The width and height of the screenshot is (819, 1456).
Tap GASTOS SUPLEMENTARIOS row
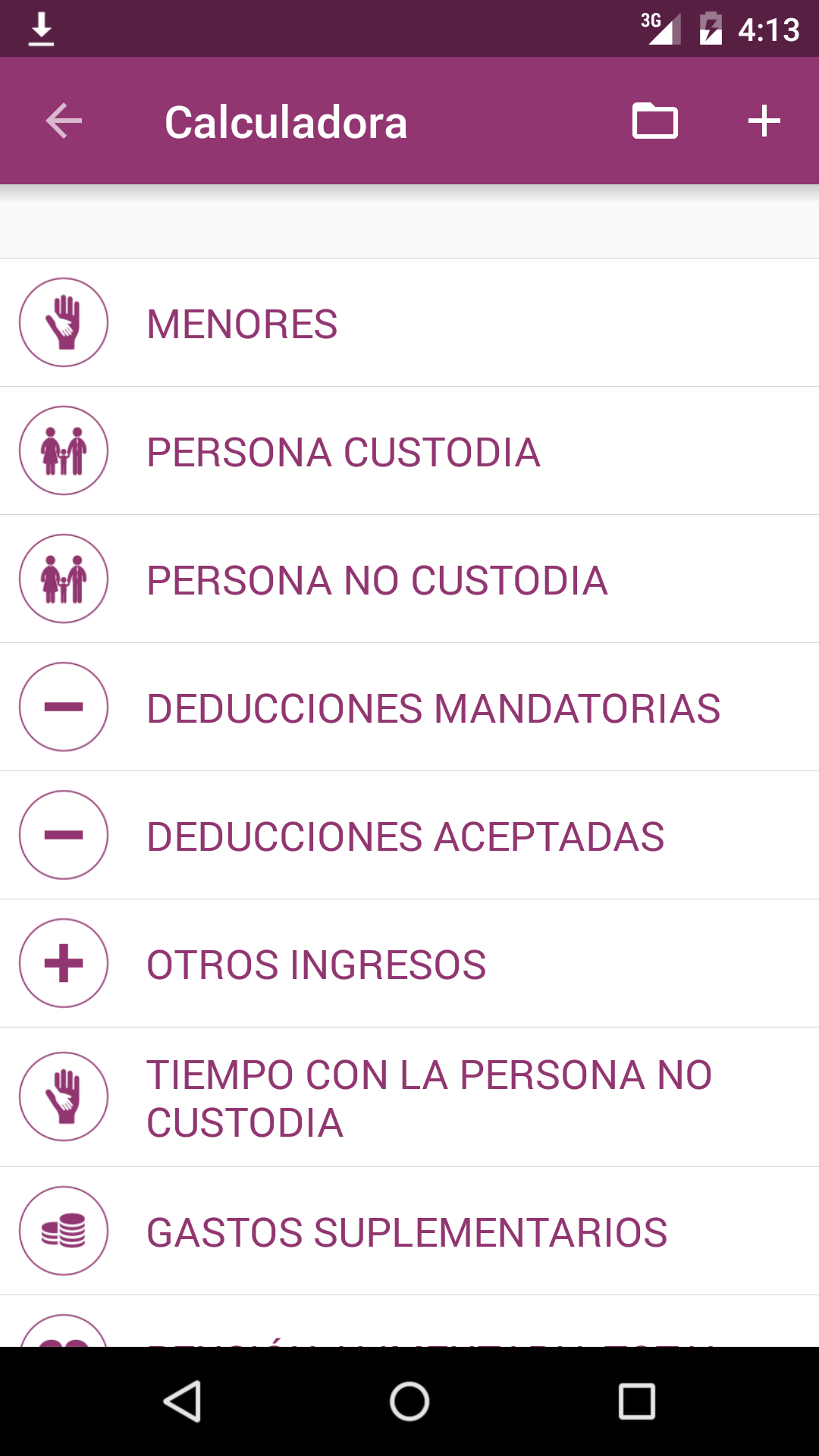(409, 1232)
